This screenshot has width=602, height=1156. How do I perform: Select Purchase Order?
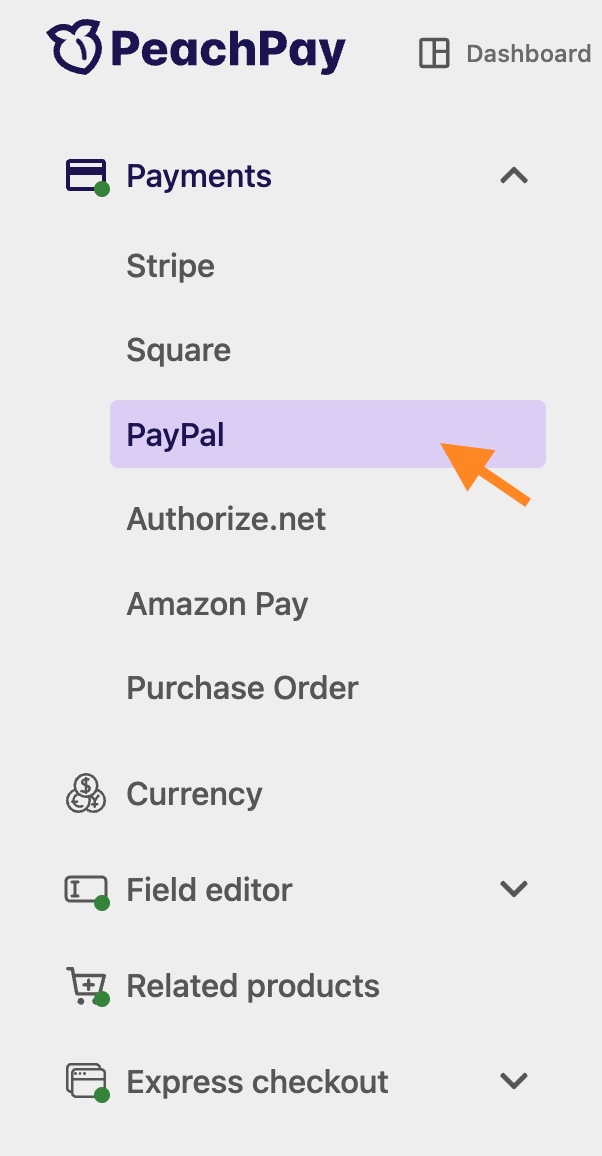point(242,688)
